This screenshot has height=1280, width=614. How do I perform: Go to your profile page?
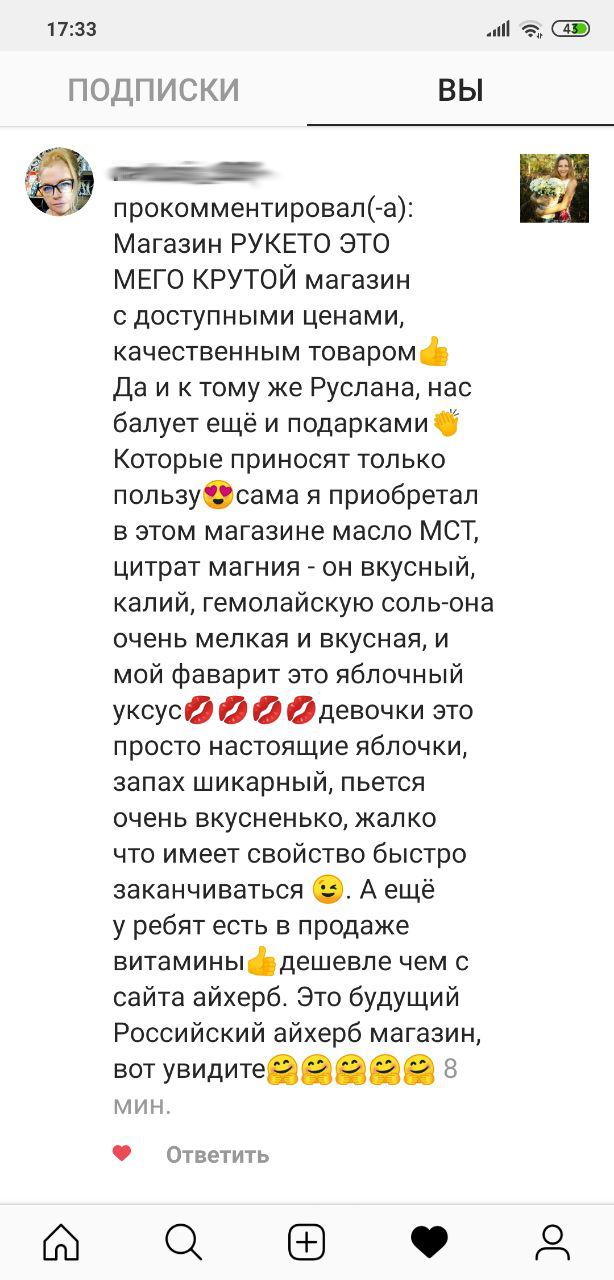coord(552,1242)
